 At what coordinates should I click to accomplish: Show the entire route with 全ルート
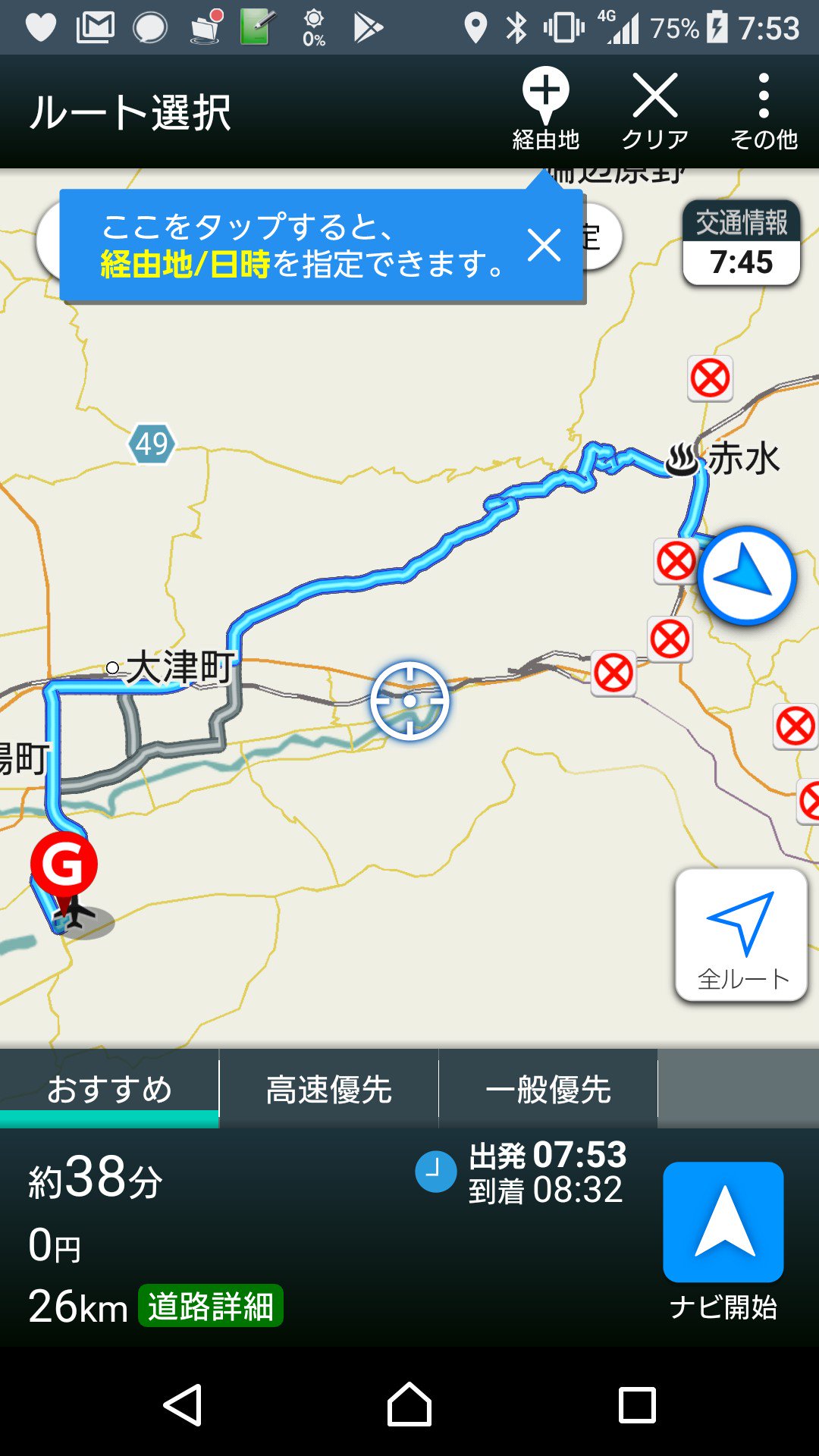click(x=741, y=935)
